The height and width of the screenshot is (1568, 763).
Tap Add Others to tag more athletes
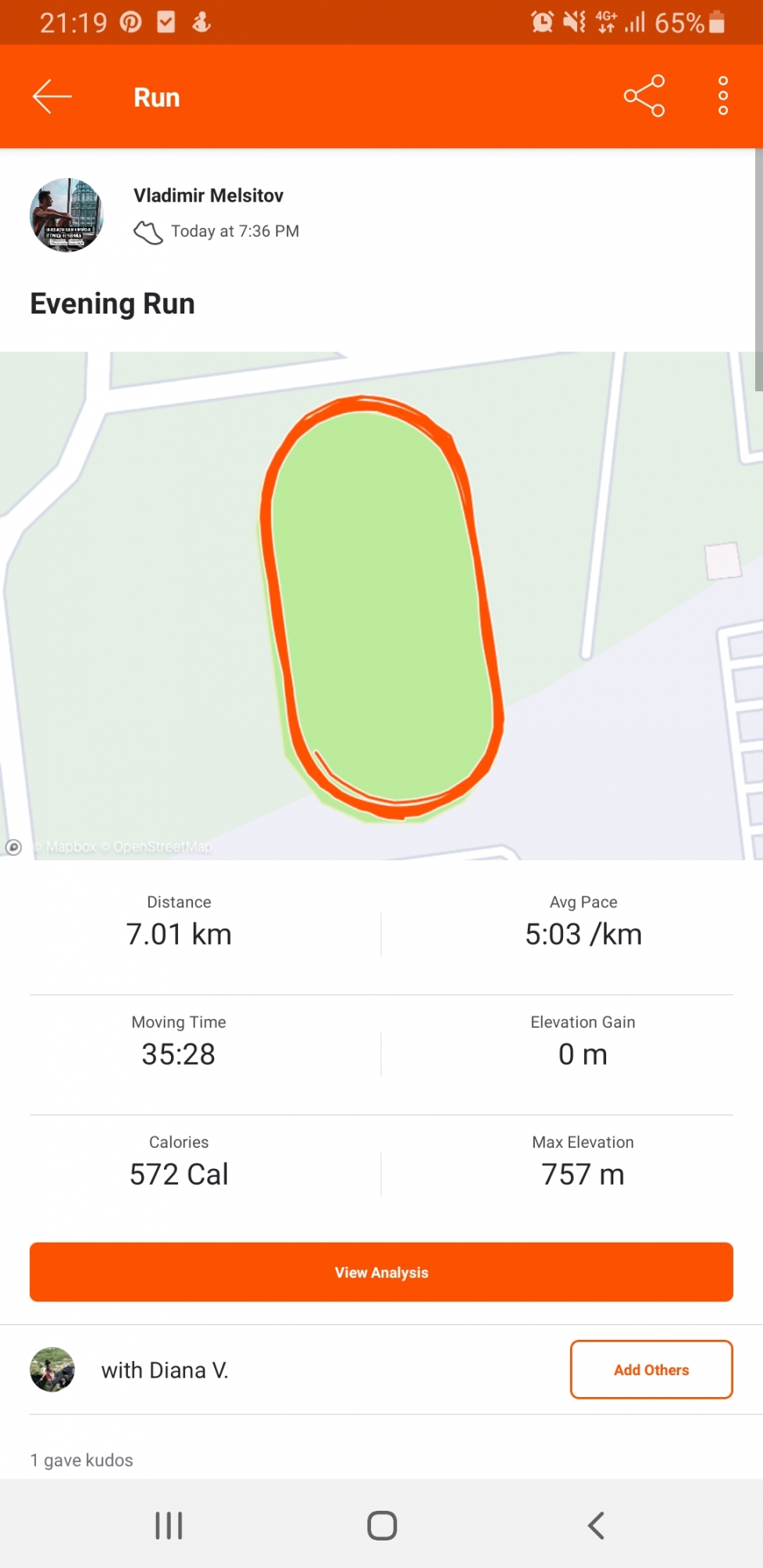pyautogui.click(x=651, y=1370)
